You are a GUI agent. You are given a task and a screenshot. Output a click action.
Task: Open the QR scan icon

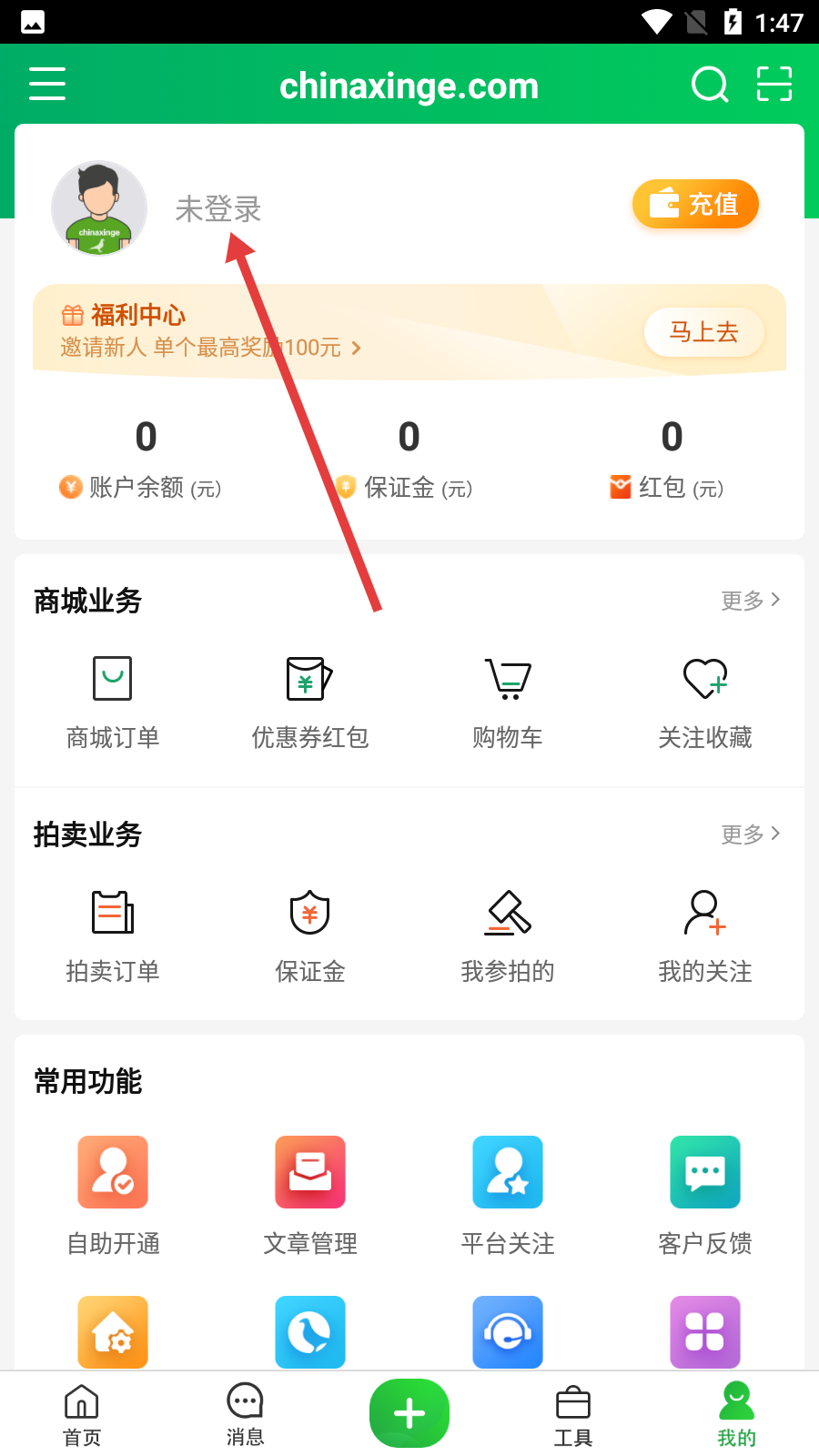[x=774, y=84]
